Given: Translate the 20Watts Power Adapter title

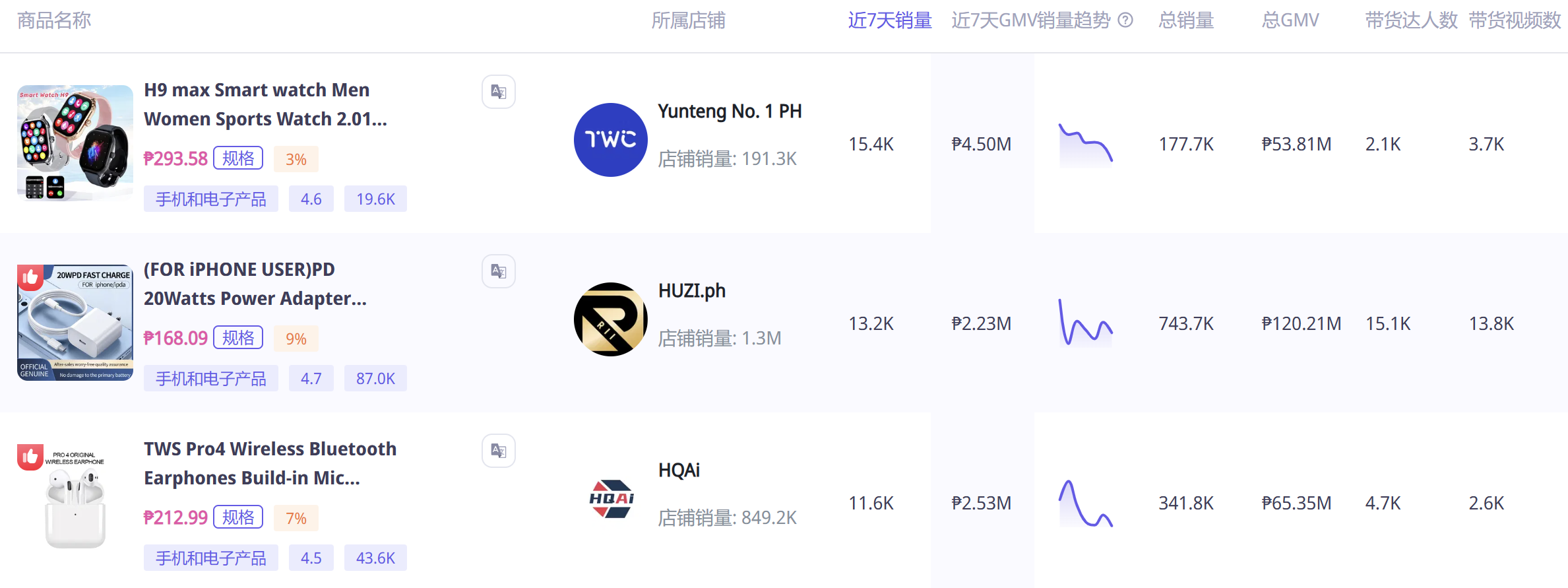Looking at the screenshot, I should (x=498, y=271).
